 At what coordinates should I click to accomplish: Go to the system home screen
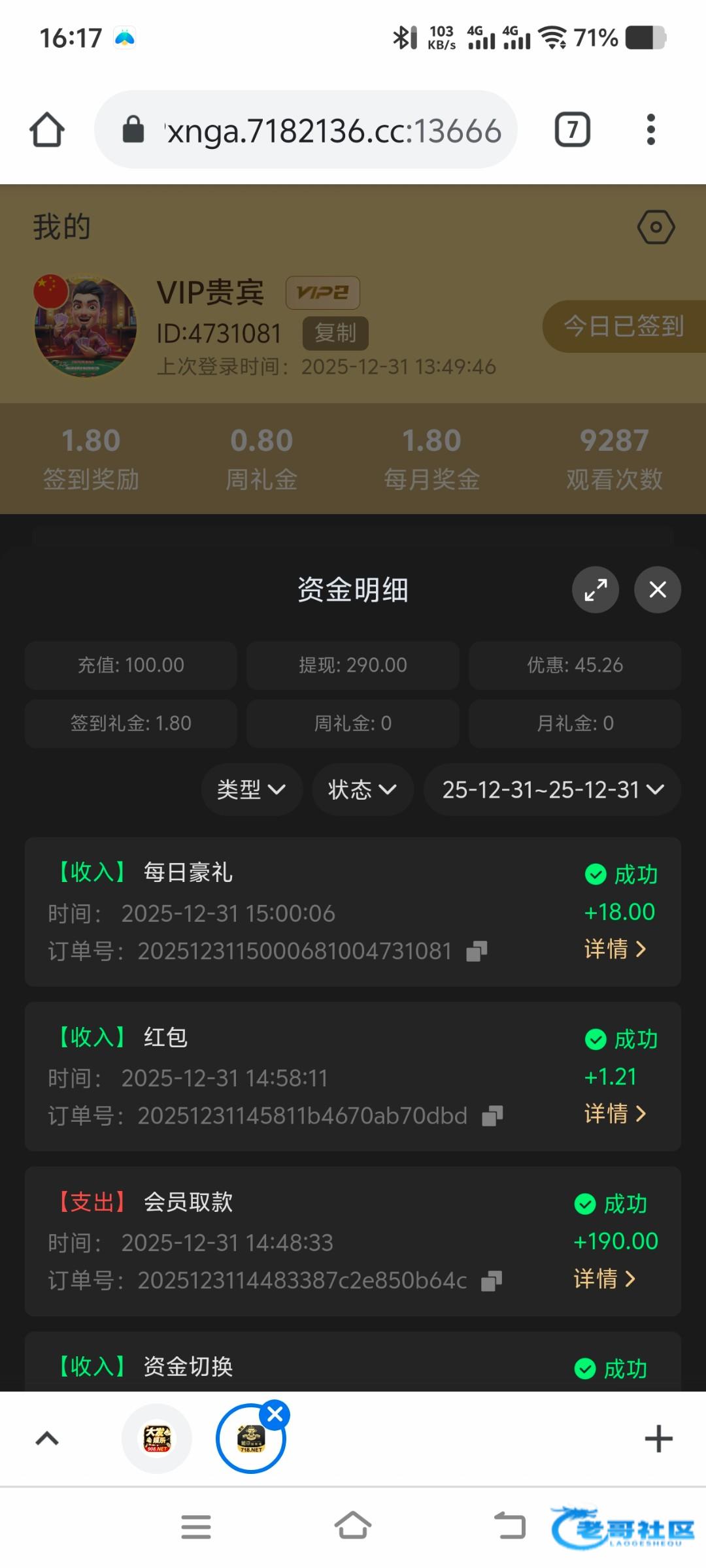point(353,1526)
